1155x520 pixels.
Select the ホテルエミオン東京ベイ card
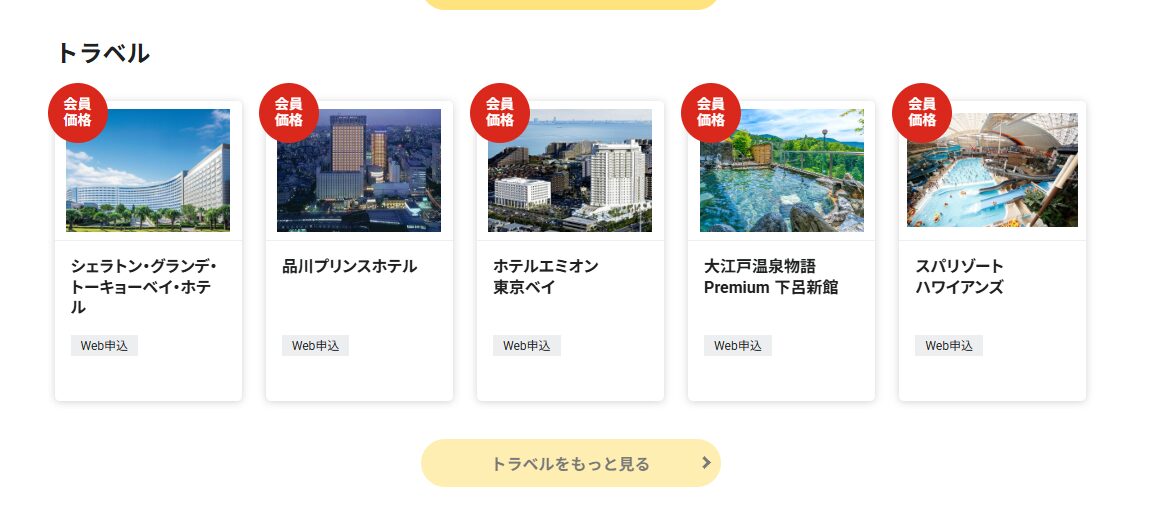(570, 250)
